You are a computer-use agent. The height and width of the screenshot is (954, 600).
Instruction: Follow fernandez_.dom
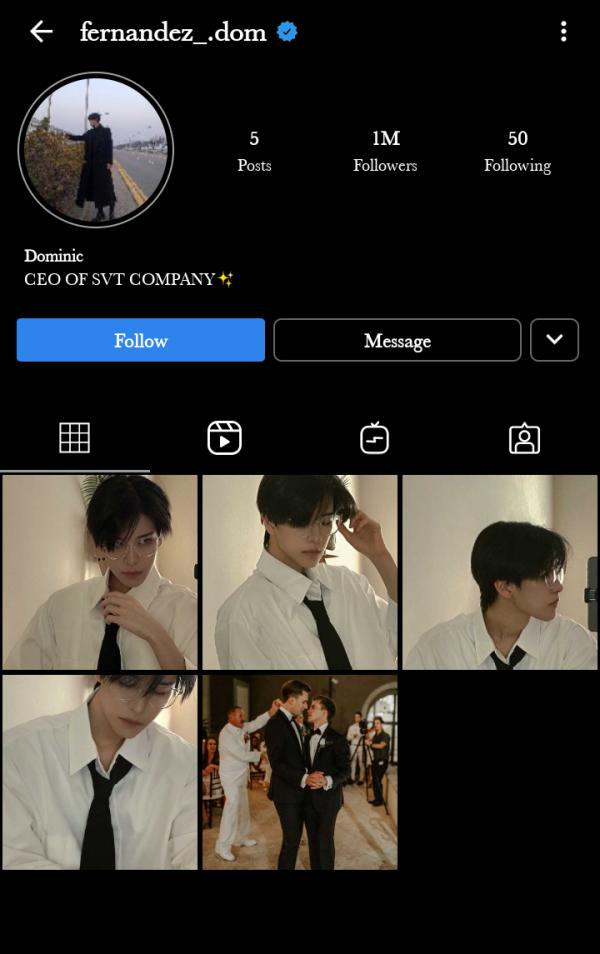coord(141,340)
